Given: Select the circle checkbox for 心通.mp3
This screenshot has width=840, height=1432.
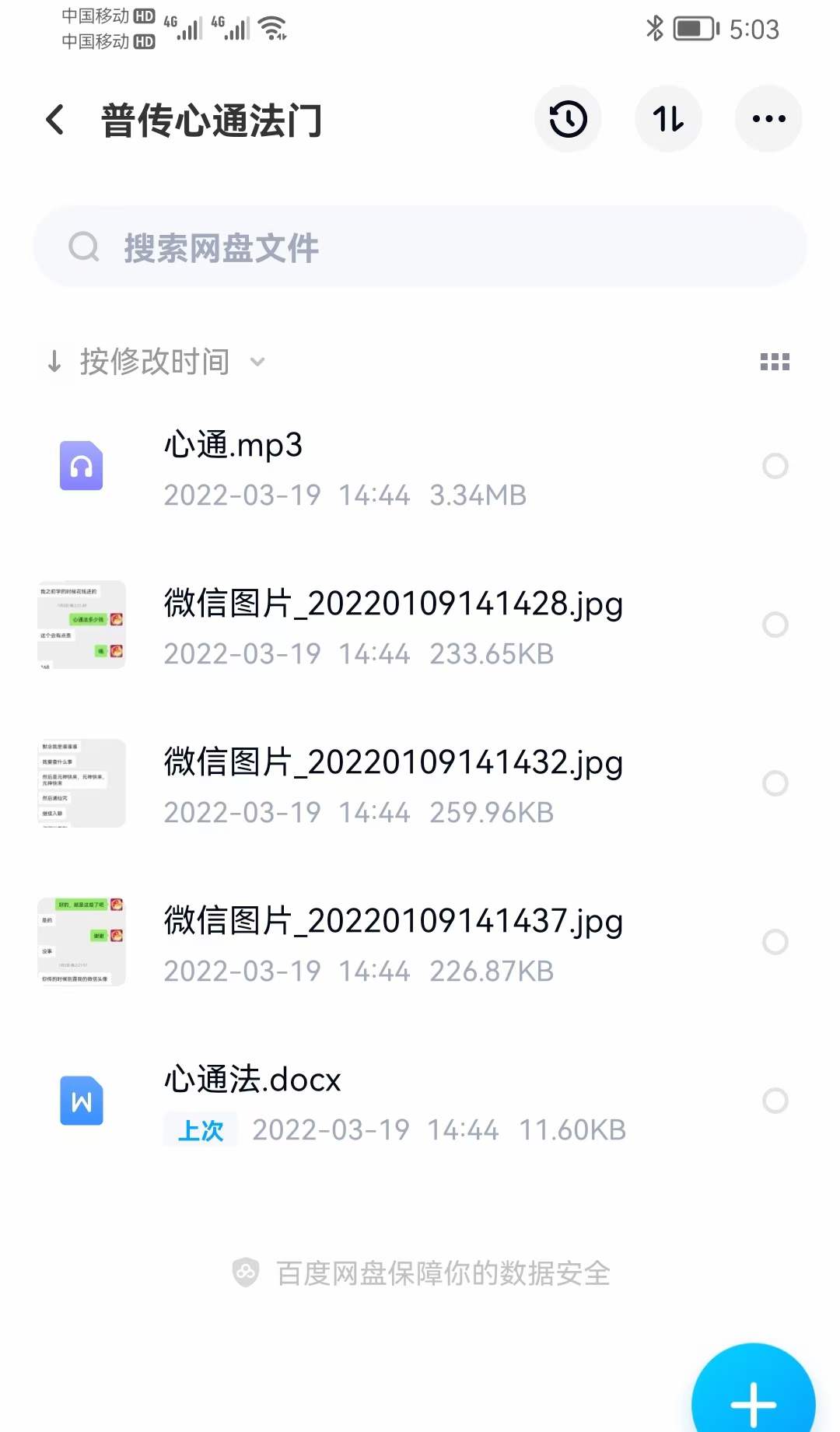Looking at the screenshot, I should click(x=775, y=466).
